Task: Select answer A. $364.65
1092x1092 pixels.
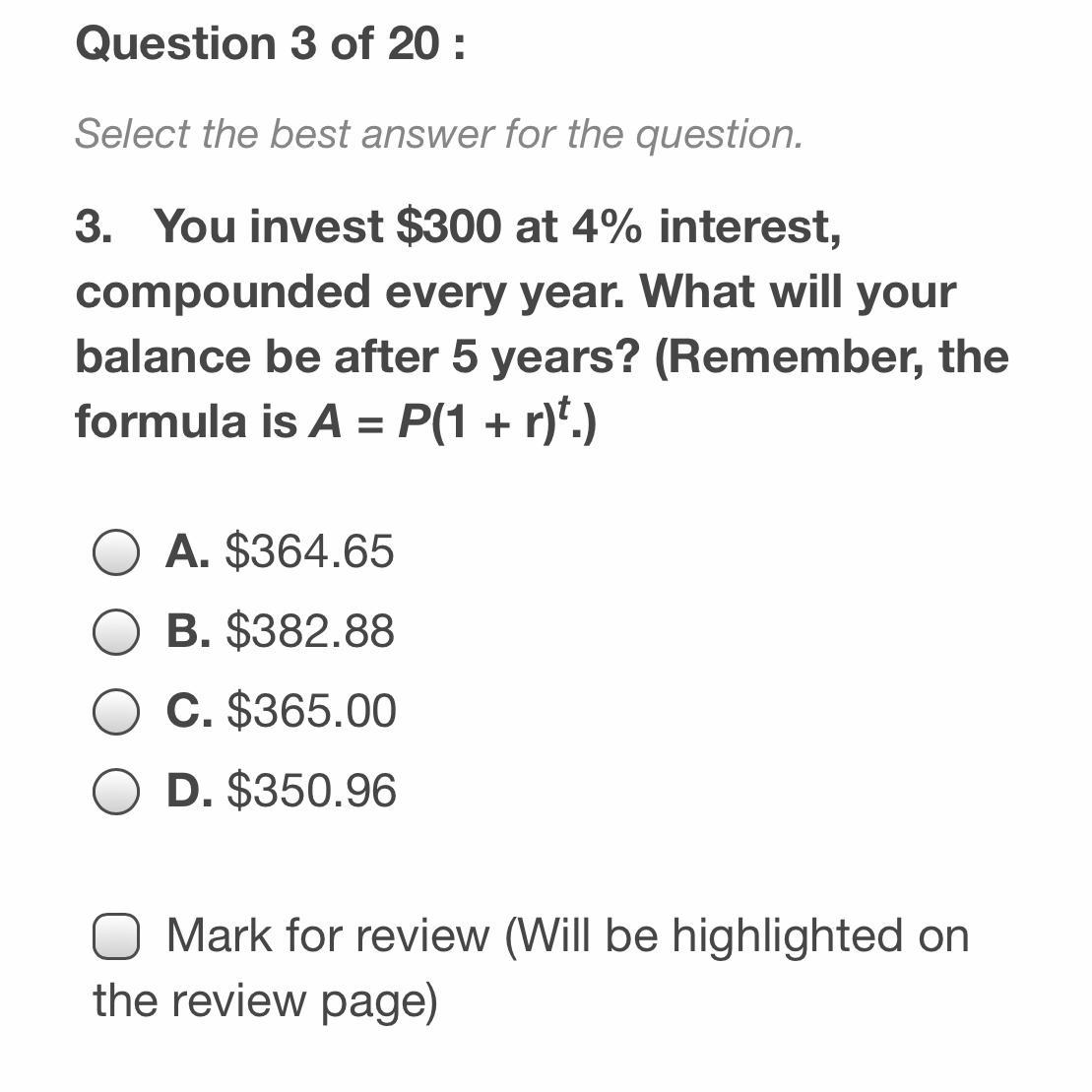Action: click(116, 552)
